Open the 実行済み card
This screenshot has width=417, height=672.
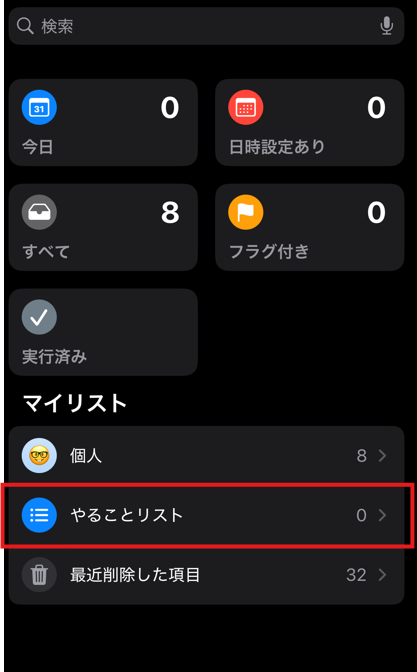103,332
